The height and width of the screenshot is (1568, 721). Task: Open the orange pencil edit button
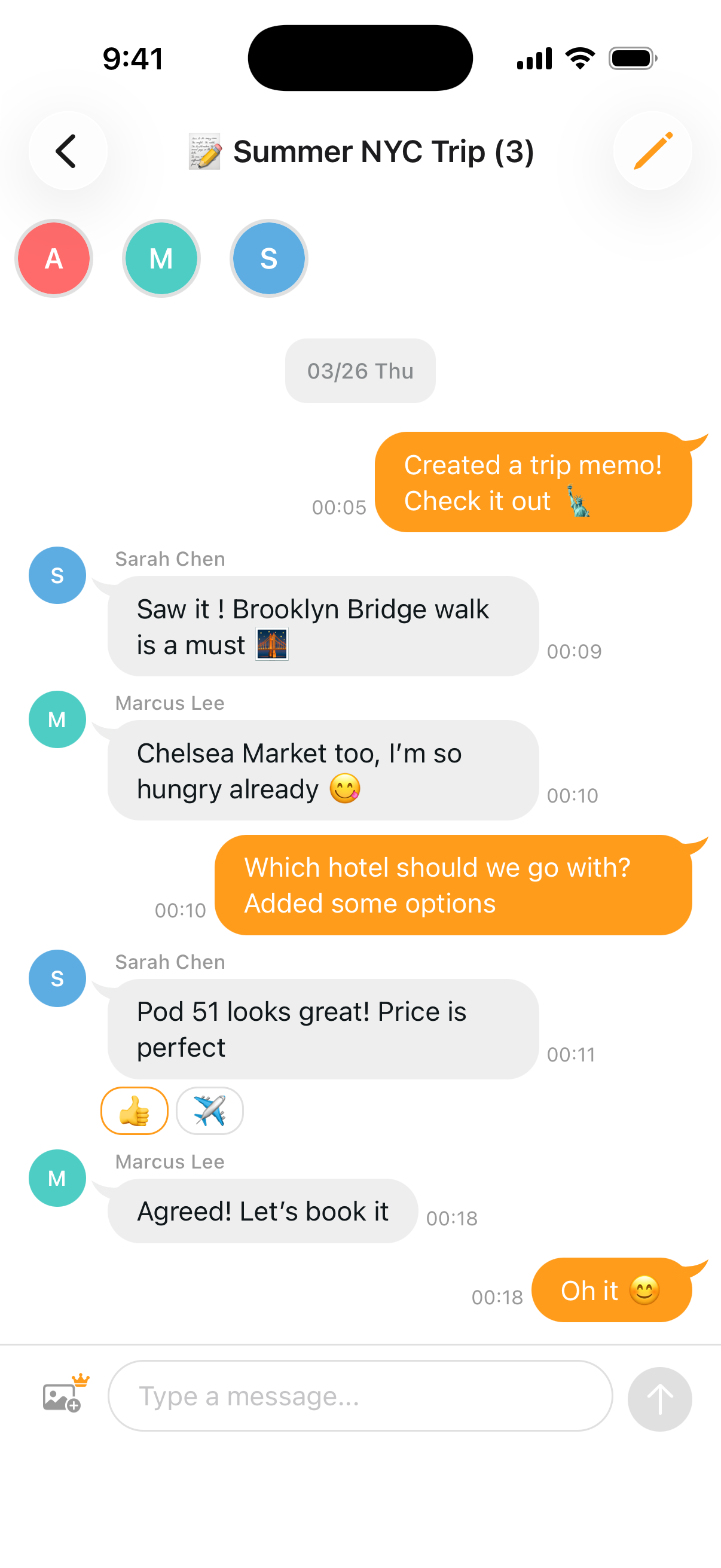[x=652, y=151]
